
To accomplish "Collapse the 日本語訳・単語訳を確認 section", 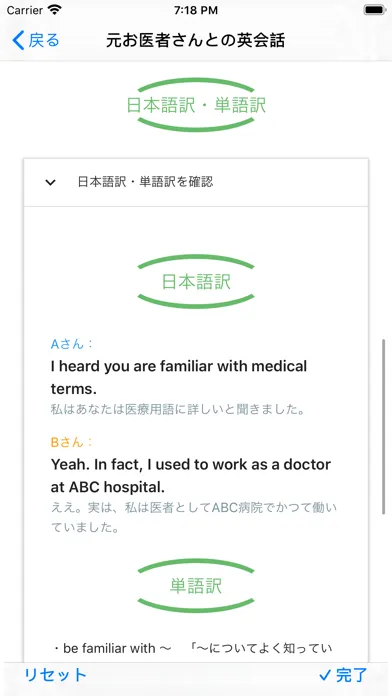I will point(196,182).
